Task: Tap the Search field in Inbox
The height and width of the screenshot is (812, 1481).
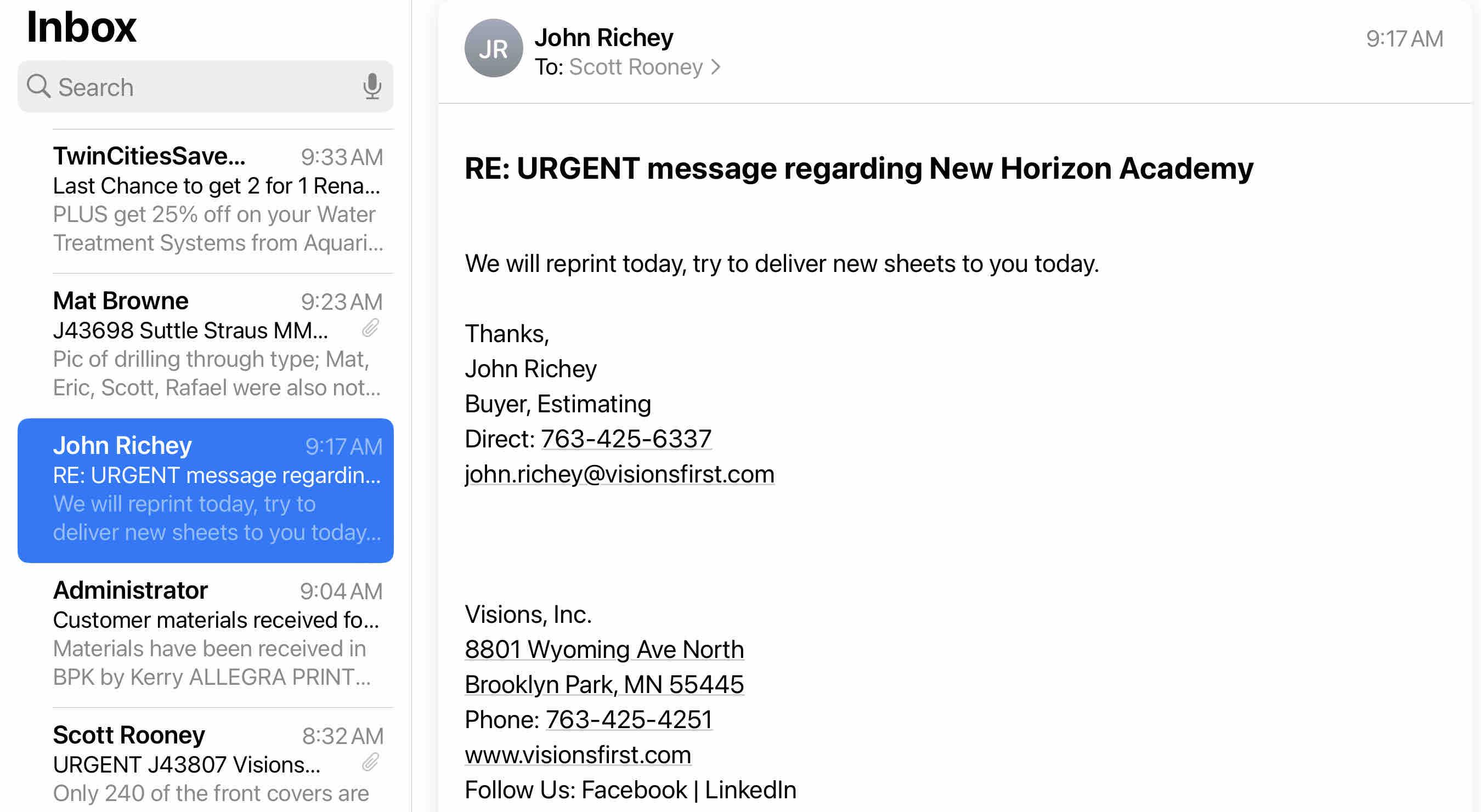Action: pos(195,87)
